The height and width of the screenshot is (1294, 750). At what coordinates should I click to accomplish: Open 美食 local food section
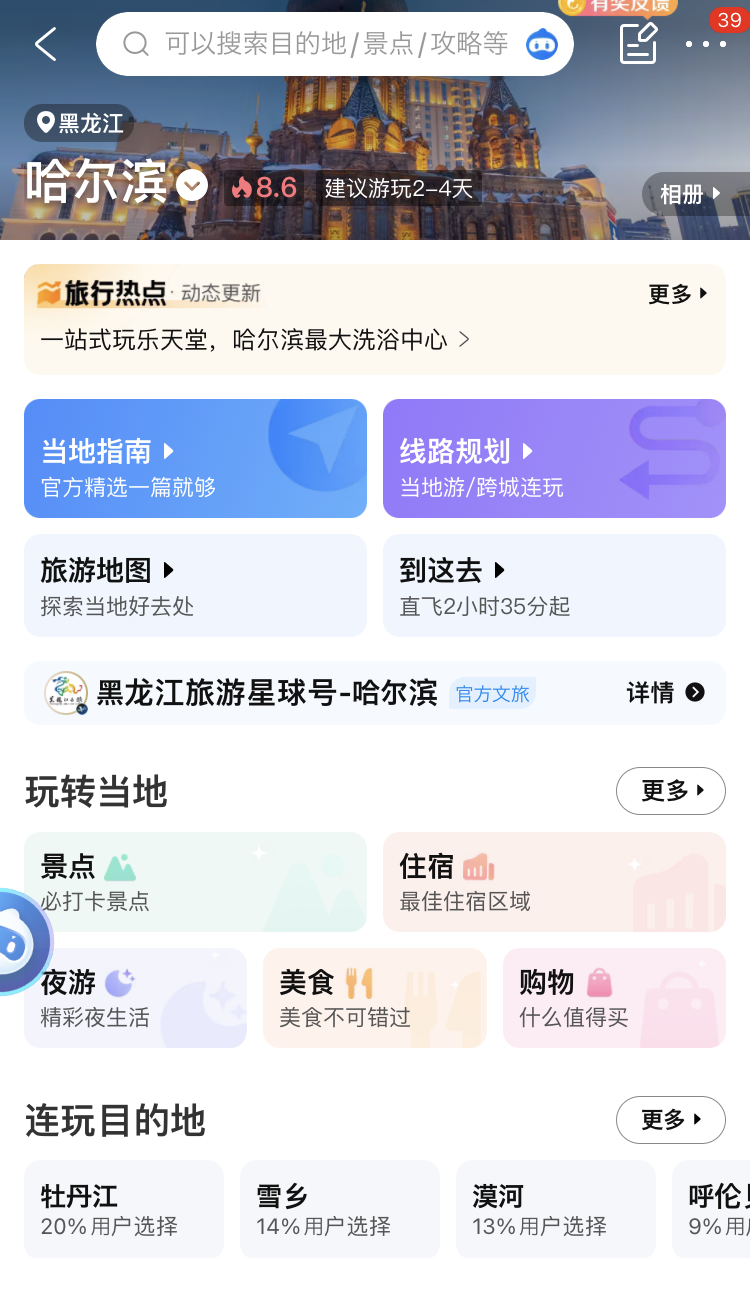pyautogui.click(x=374, y=997)
